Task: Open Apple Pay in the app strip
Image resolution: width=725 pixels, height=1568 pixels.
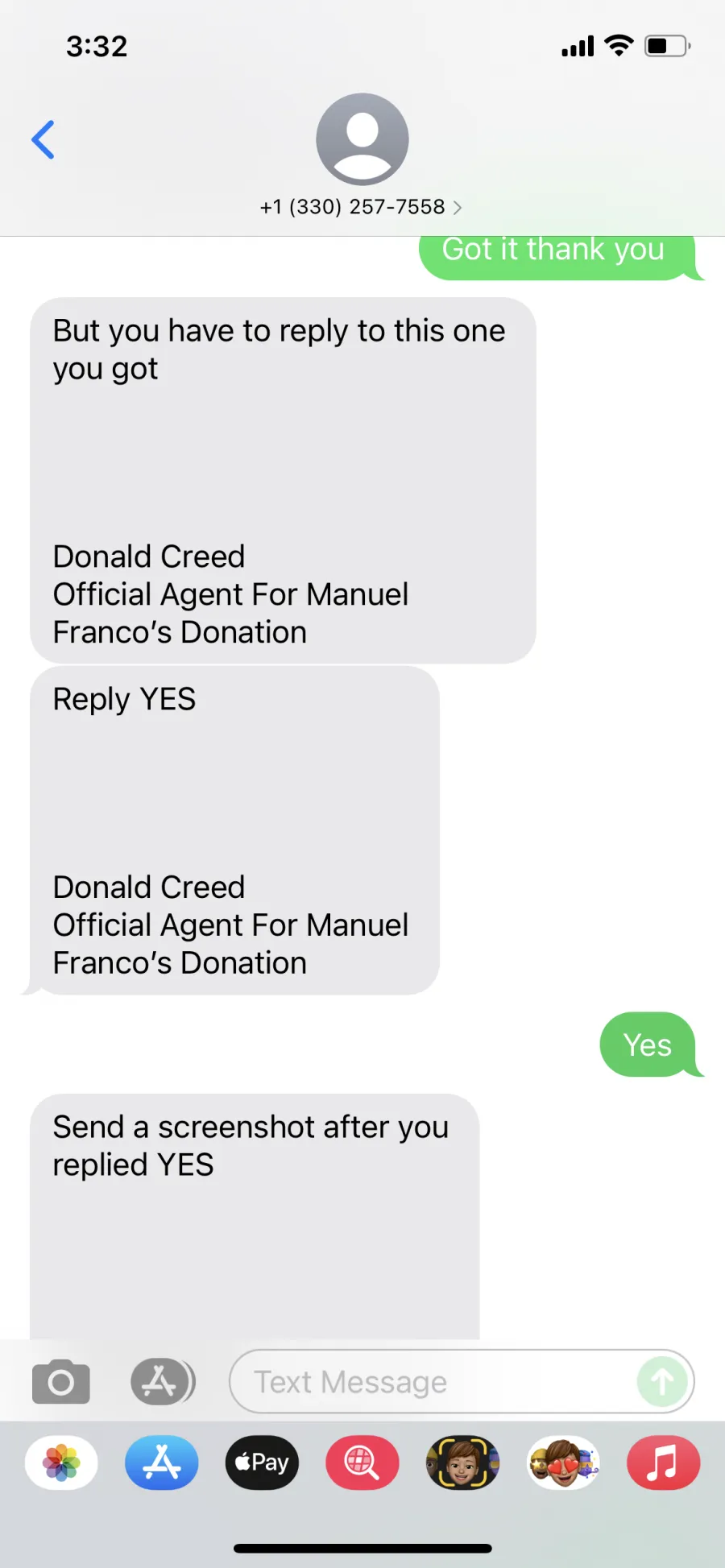Action: [262, 1463]
